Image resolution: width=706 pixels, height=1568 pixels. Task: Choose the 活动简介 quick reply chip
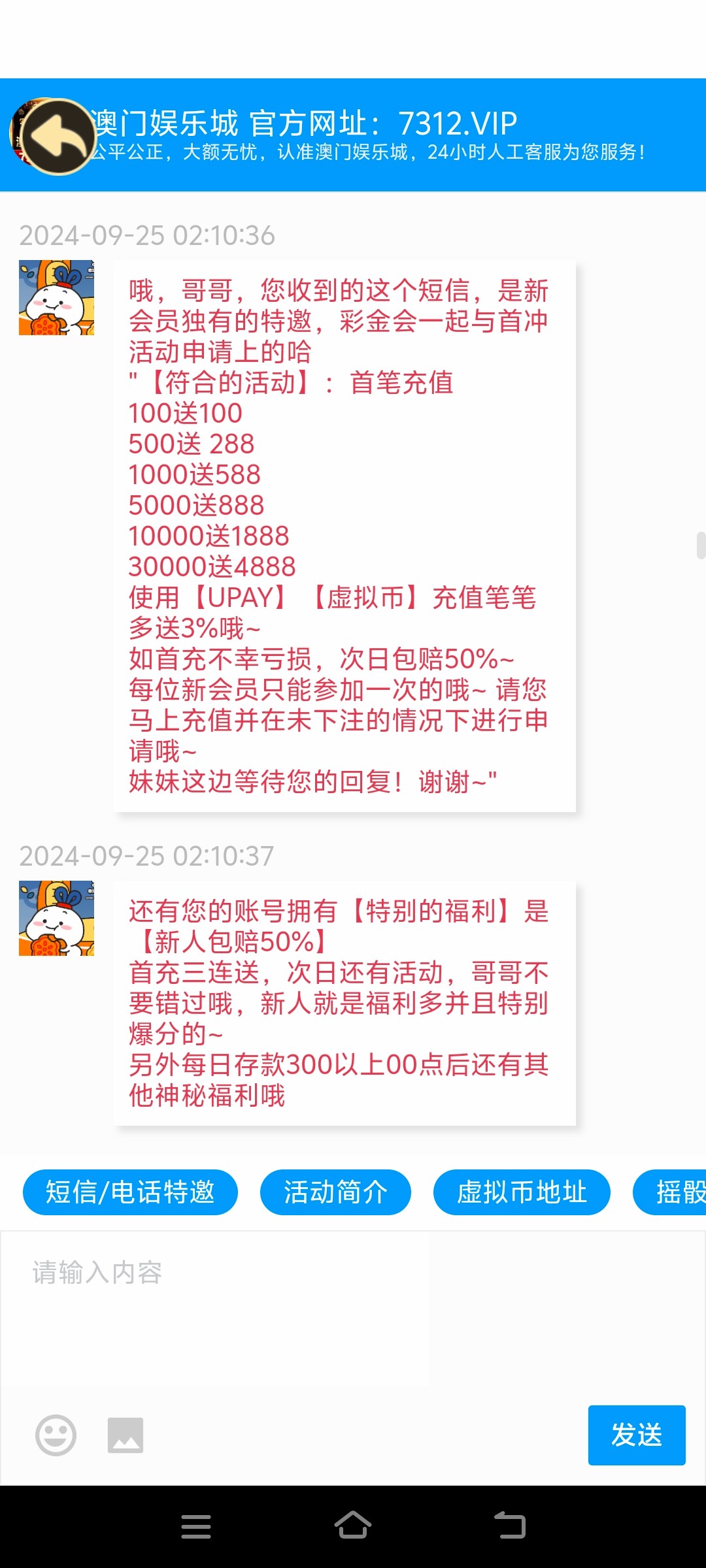(335, 1192)
